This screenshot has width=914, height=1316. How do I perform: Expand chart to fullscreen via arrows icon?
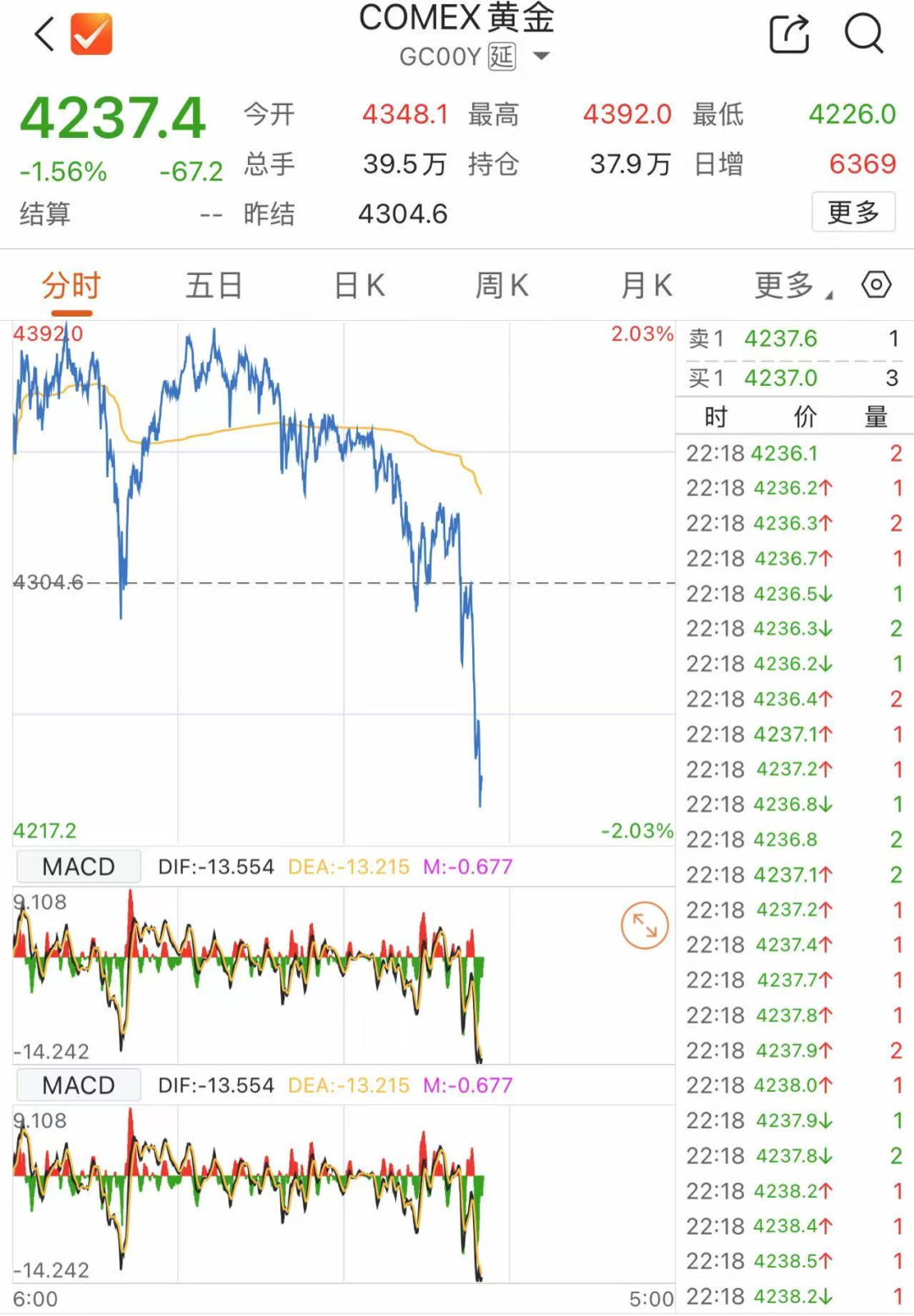(x=645, y=927)
